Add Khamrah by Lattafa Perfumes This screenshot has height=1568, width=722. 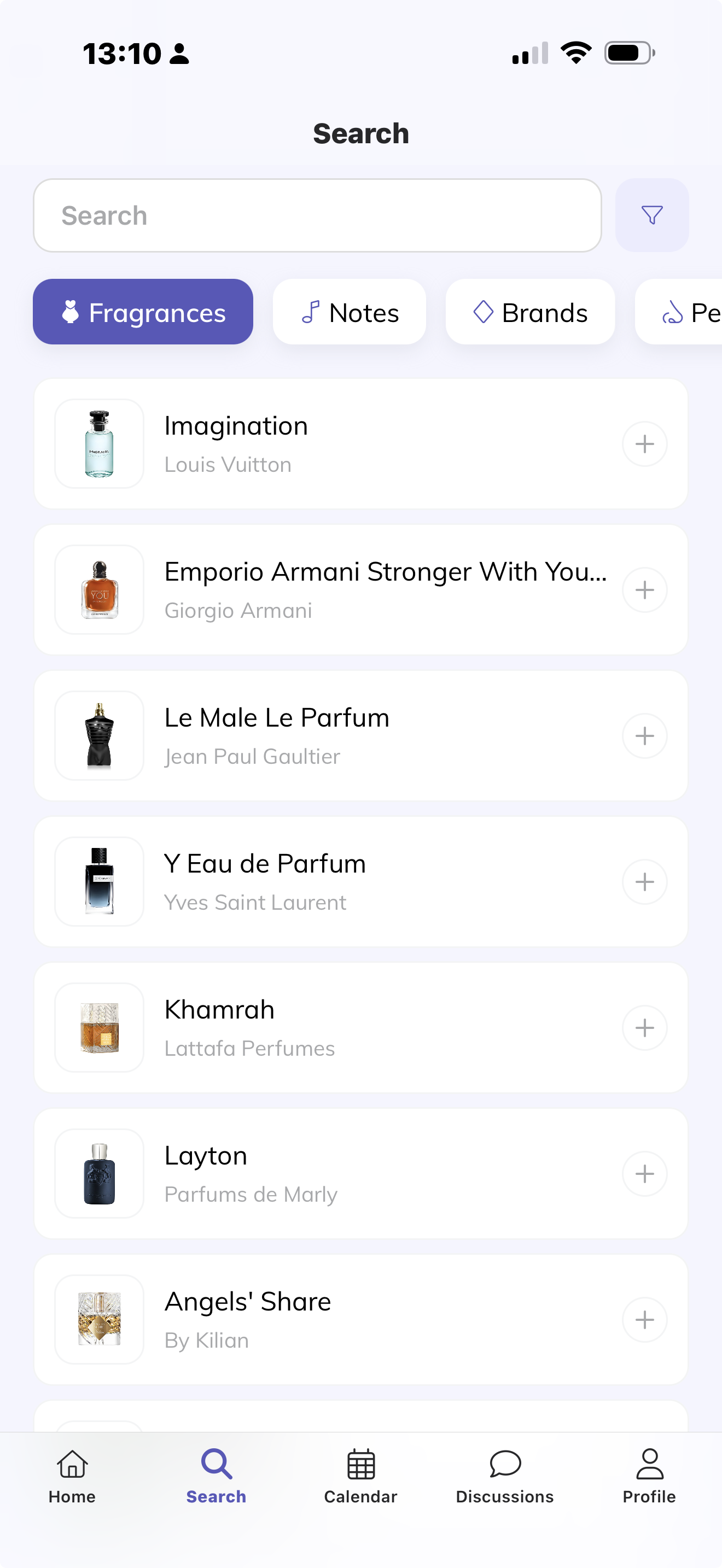click(644, 1027)
